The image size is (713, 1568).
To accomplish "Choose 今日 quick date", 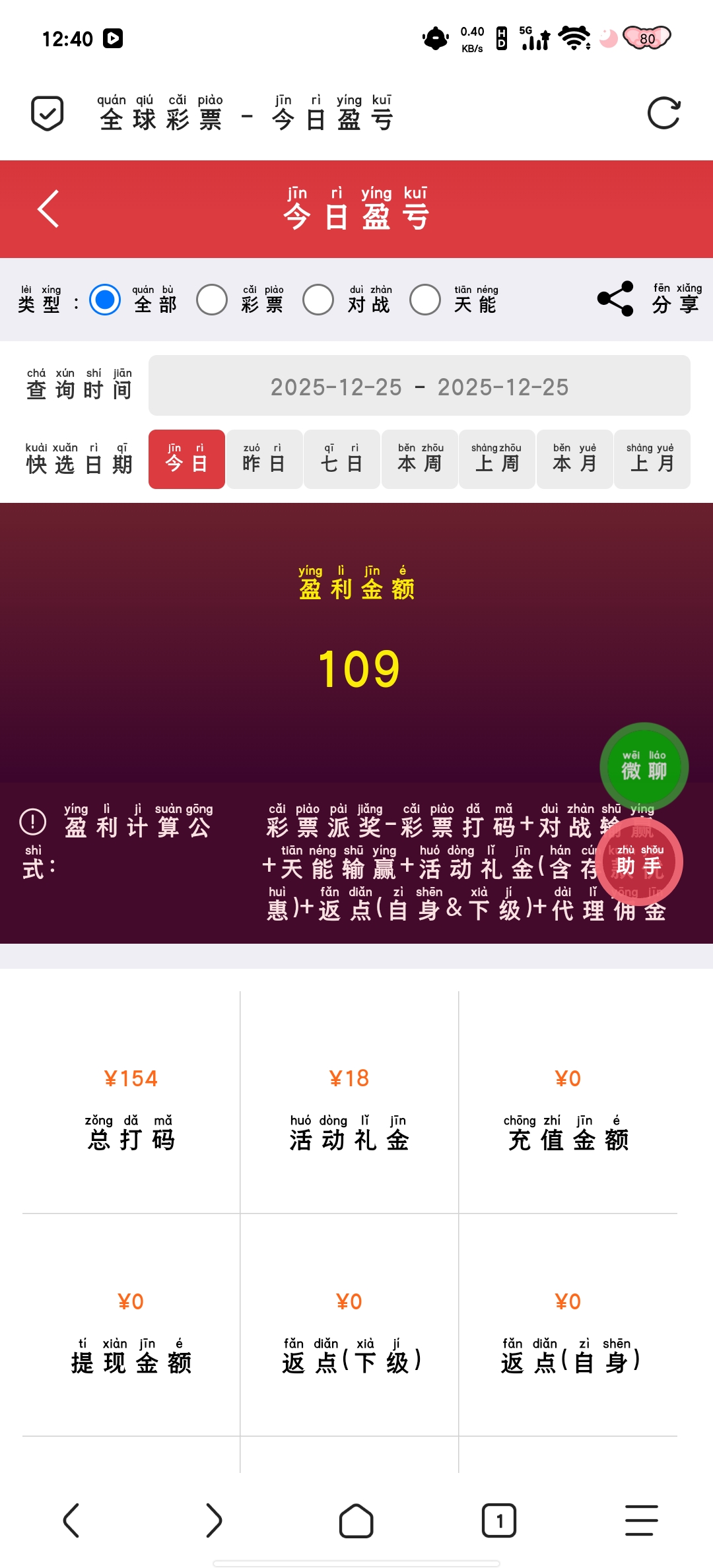I will tap(187, 459).
